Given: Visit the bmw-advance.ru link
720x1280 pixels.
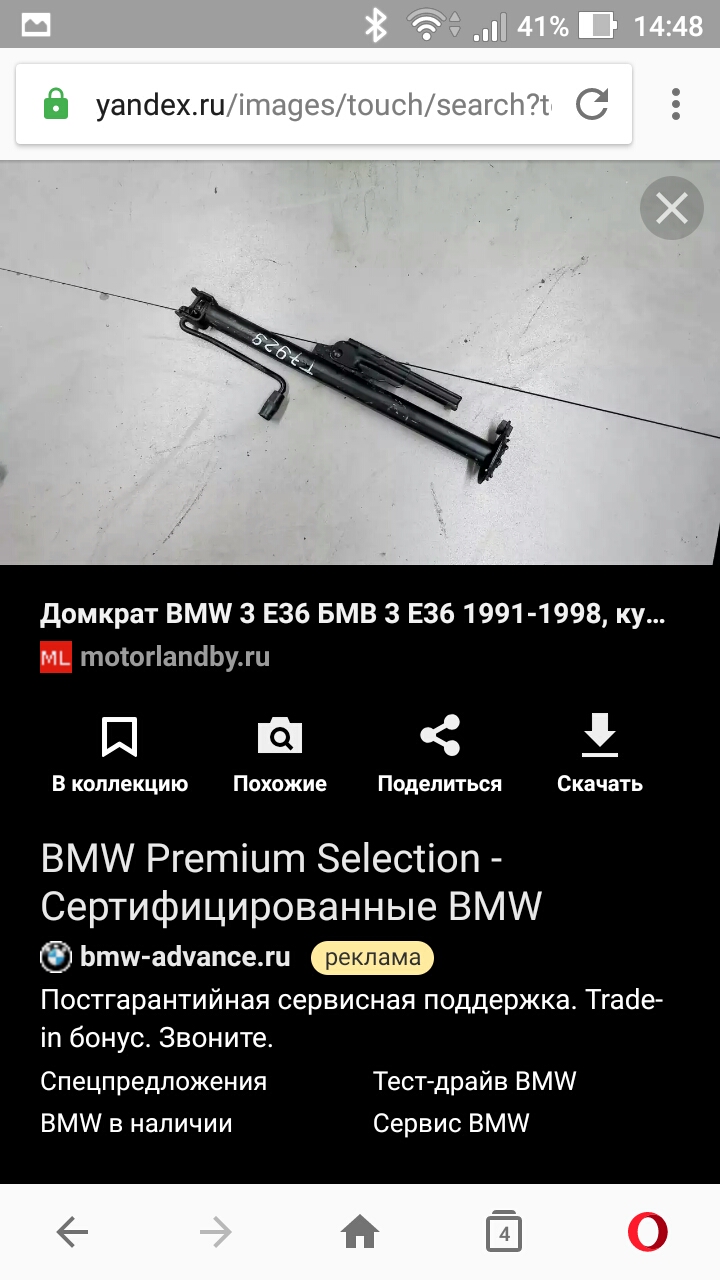Looking at the screenshot, I should [x=185, y=957].
